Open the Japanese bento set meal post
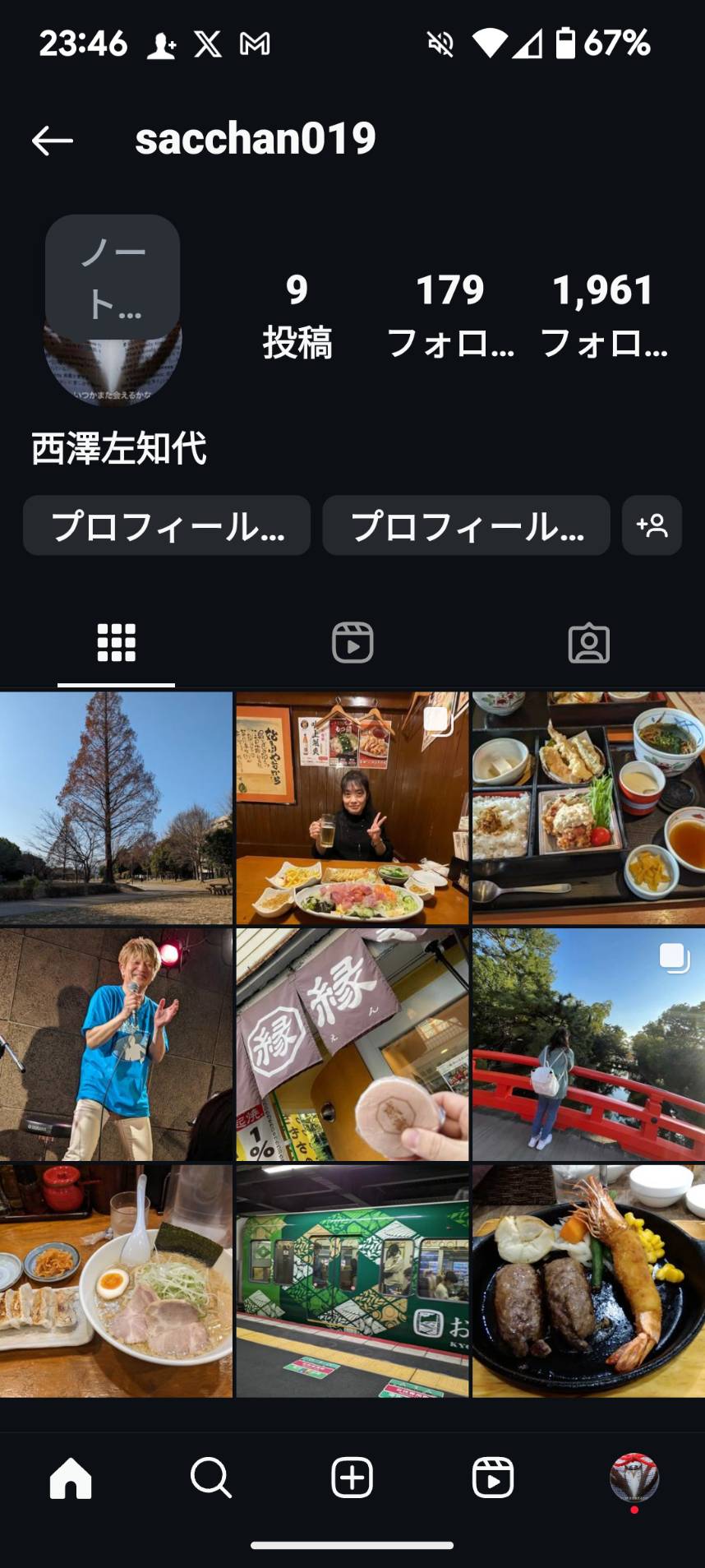This screenshot has width=705, height=1568. [588, 808]
